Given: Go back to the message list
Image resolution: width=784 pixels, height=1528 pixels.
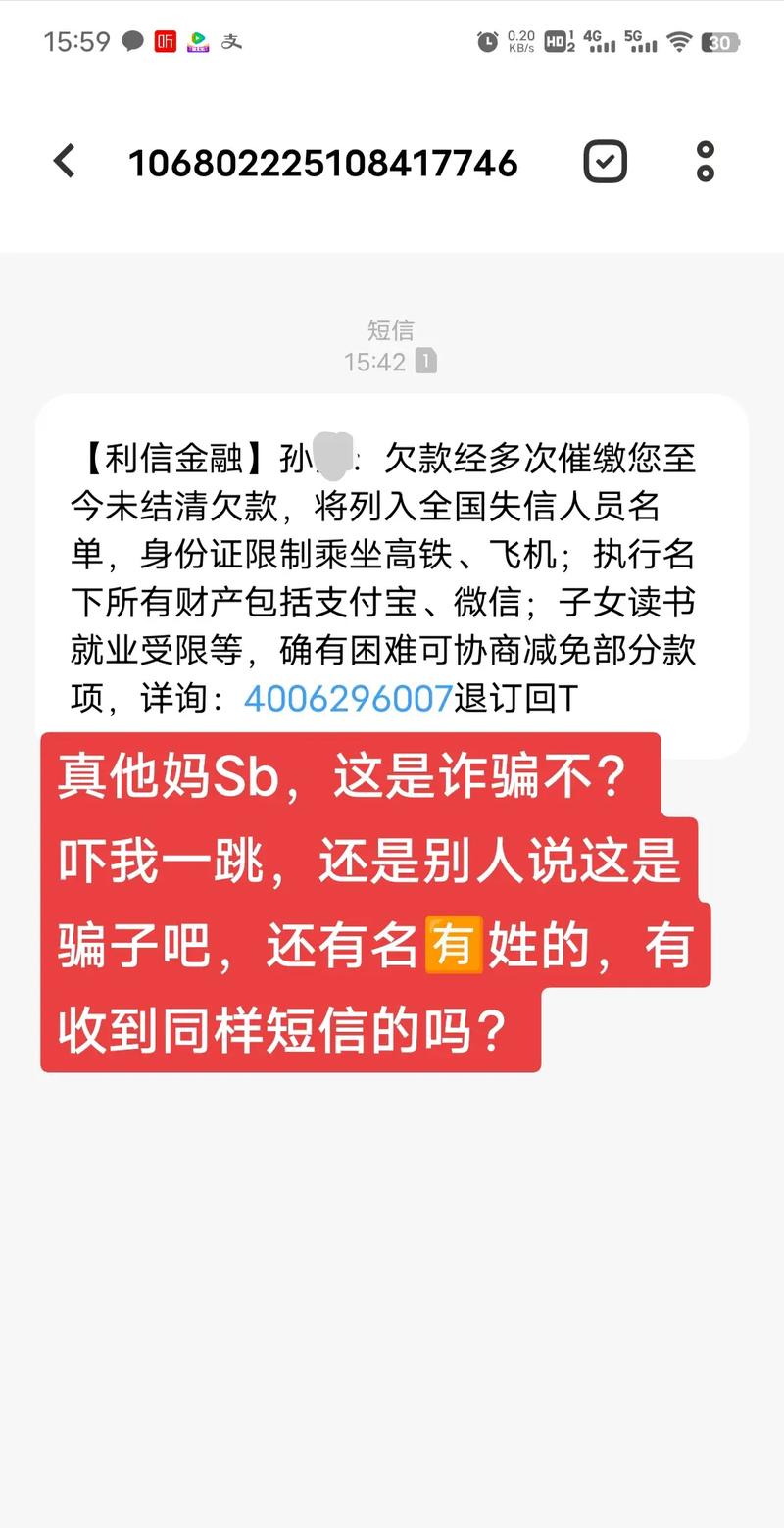Looking at the screenshot, I should [x=65, y=162].
